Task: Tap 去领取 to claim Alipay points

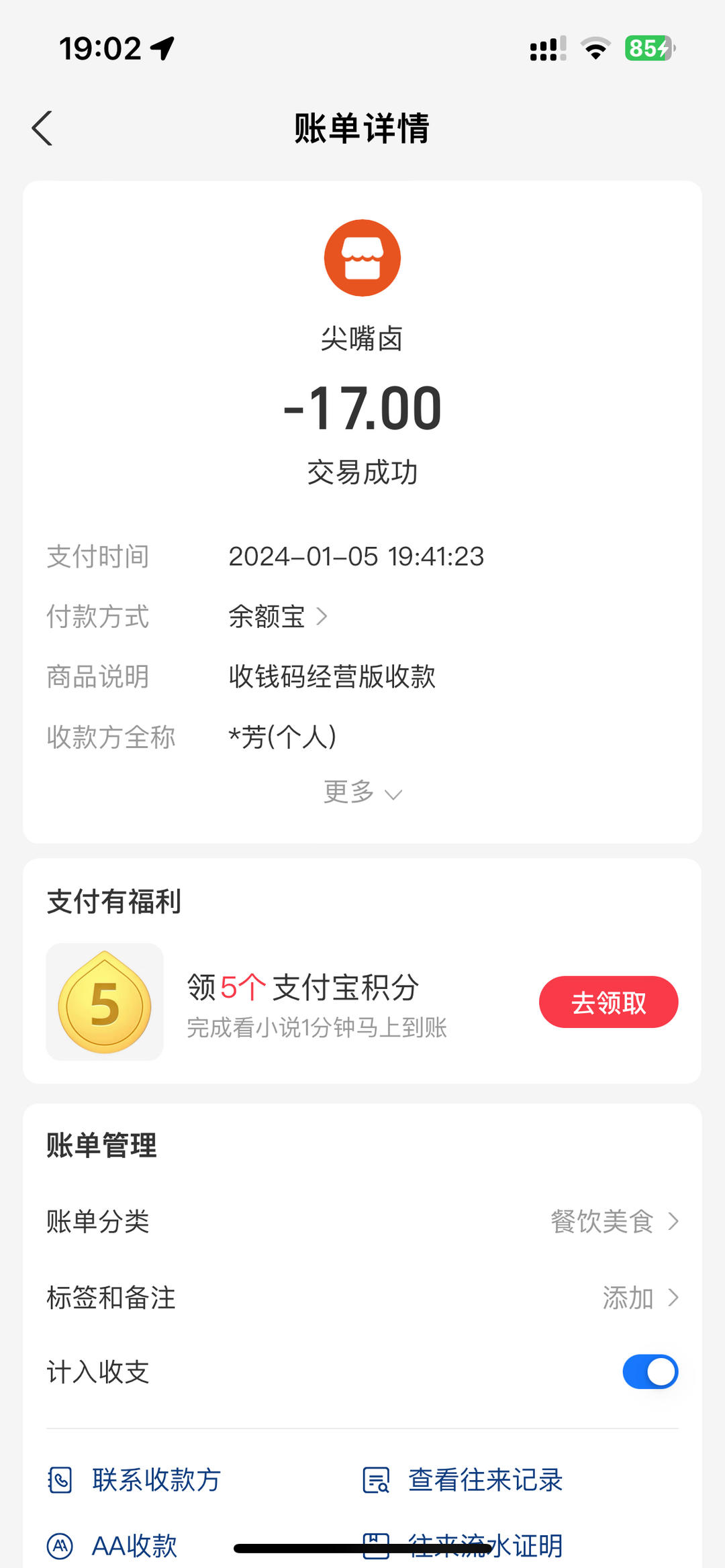Action: click(x=608, y=1002)
